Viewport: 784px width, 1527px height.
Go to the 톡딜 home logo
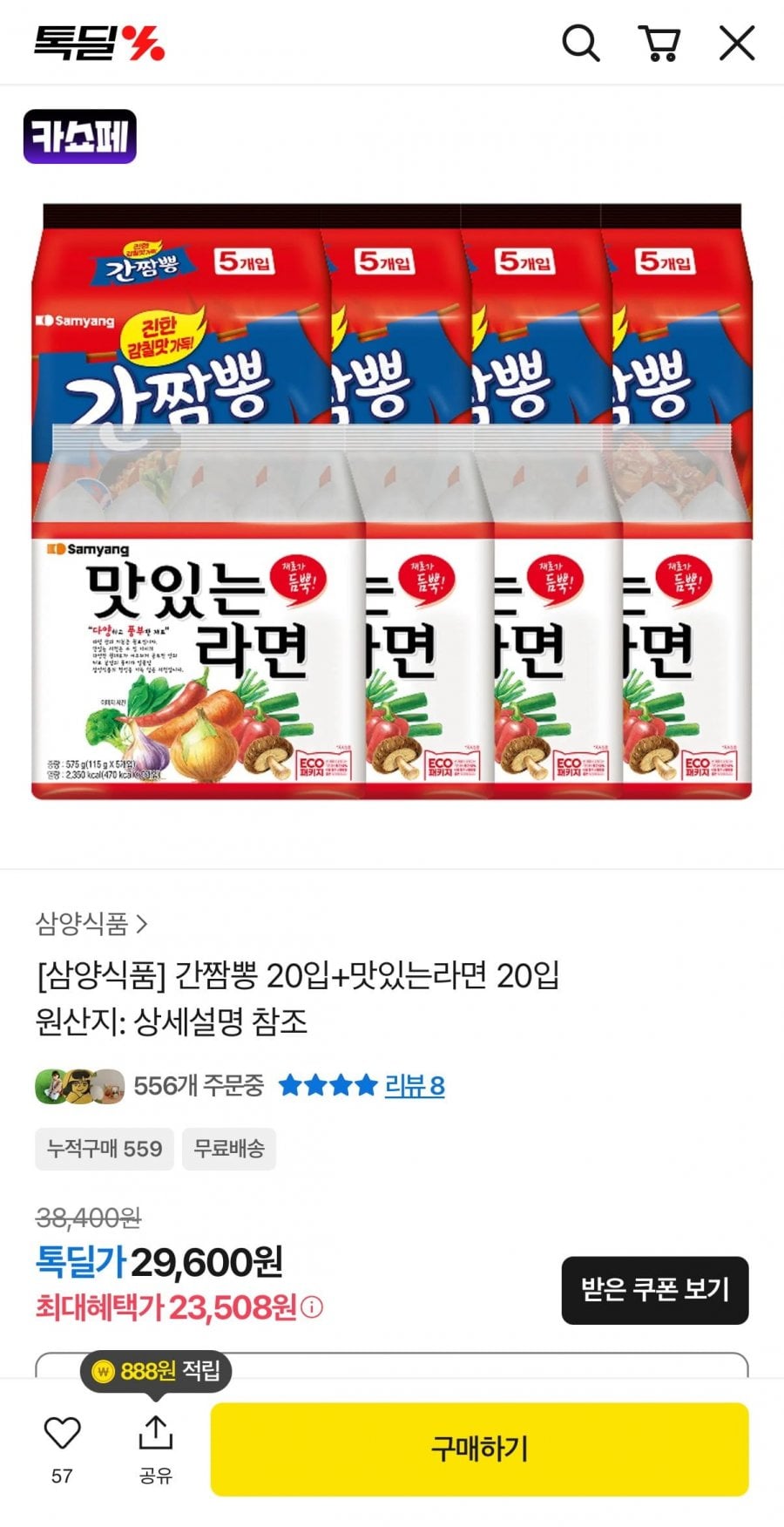pyautogui.click(x=99, y=43)
